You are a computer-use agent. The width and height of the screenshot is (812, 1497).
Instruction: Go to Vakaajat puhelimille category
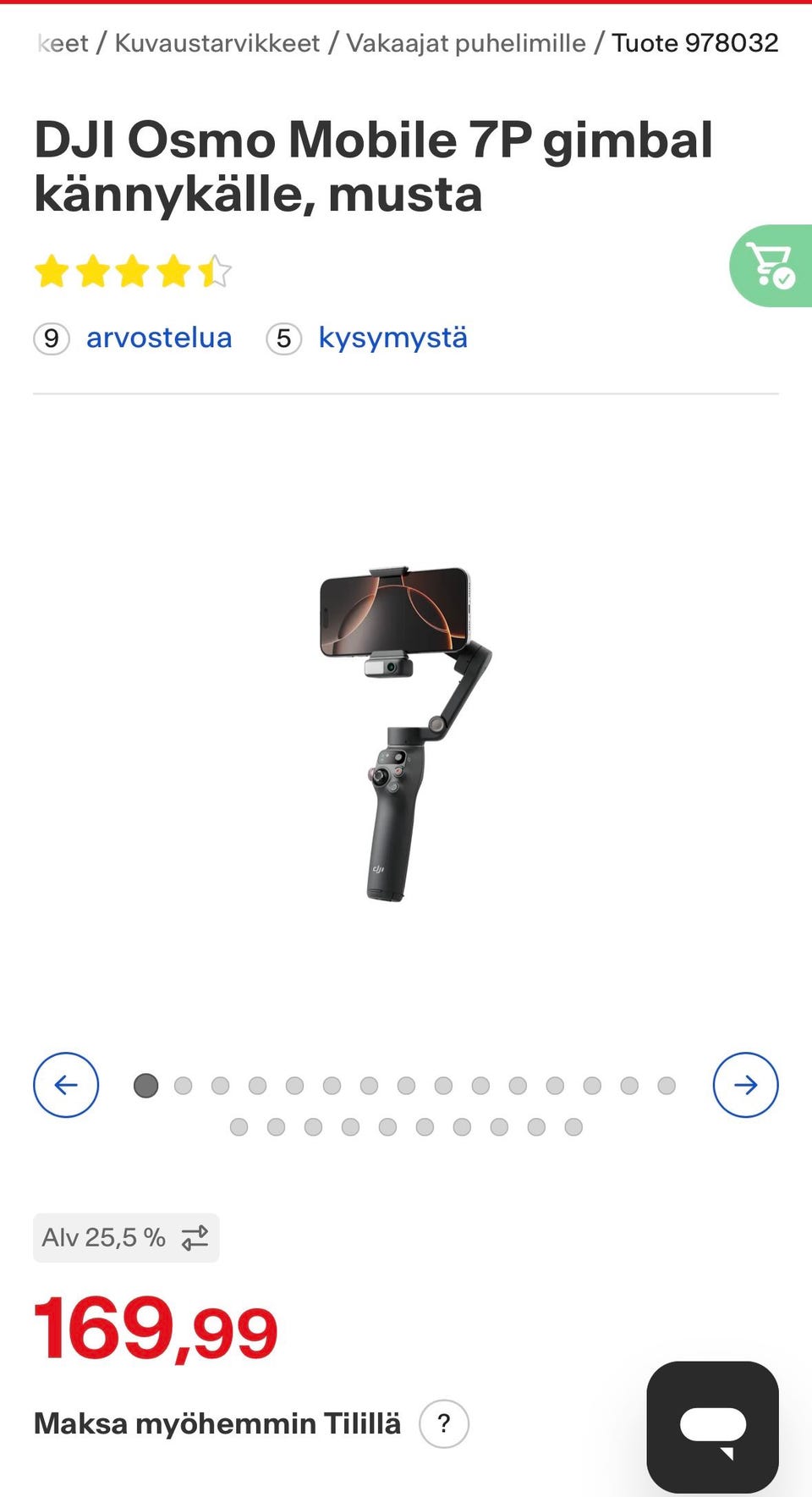(466, 43)
